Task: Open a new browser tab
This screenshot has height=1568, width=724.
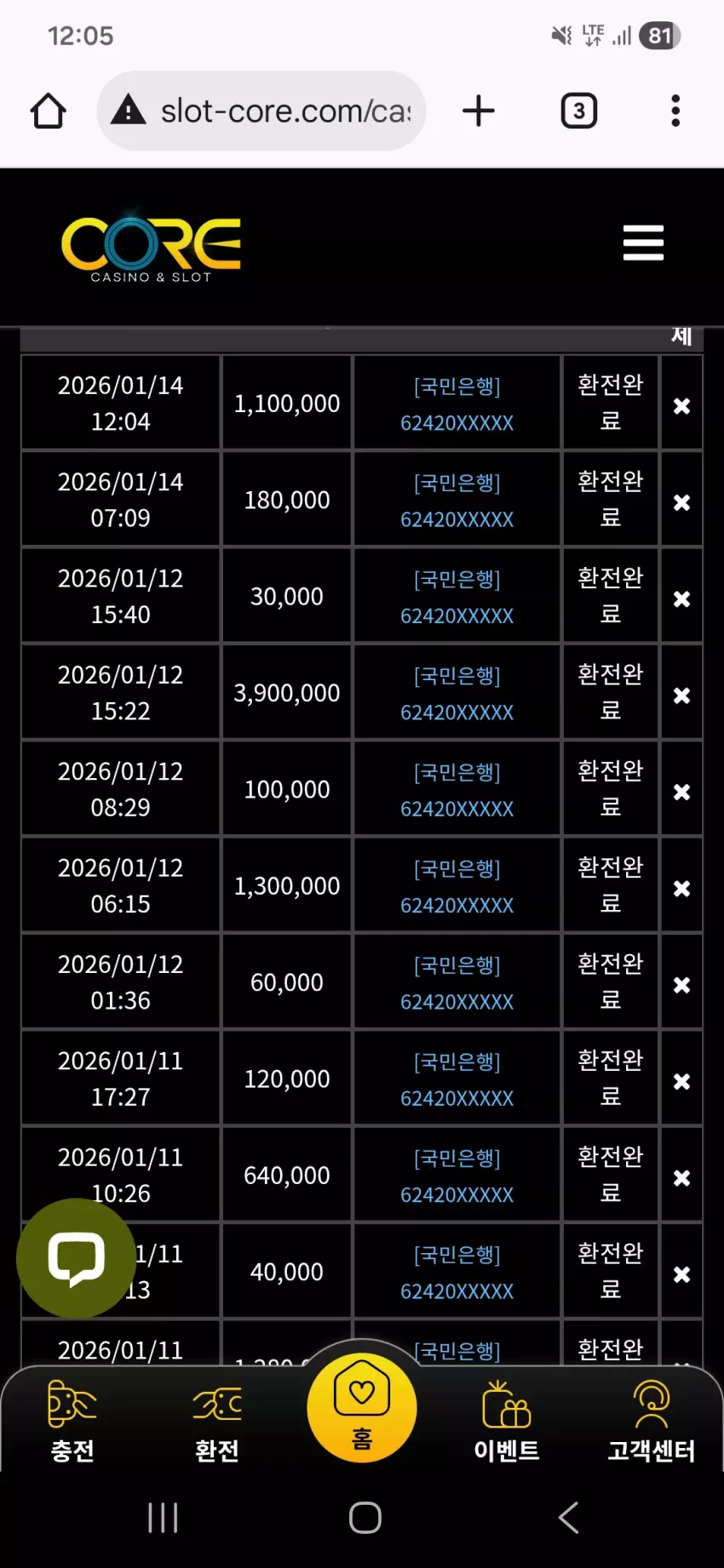Action: [478, 111]
